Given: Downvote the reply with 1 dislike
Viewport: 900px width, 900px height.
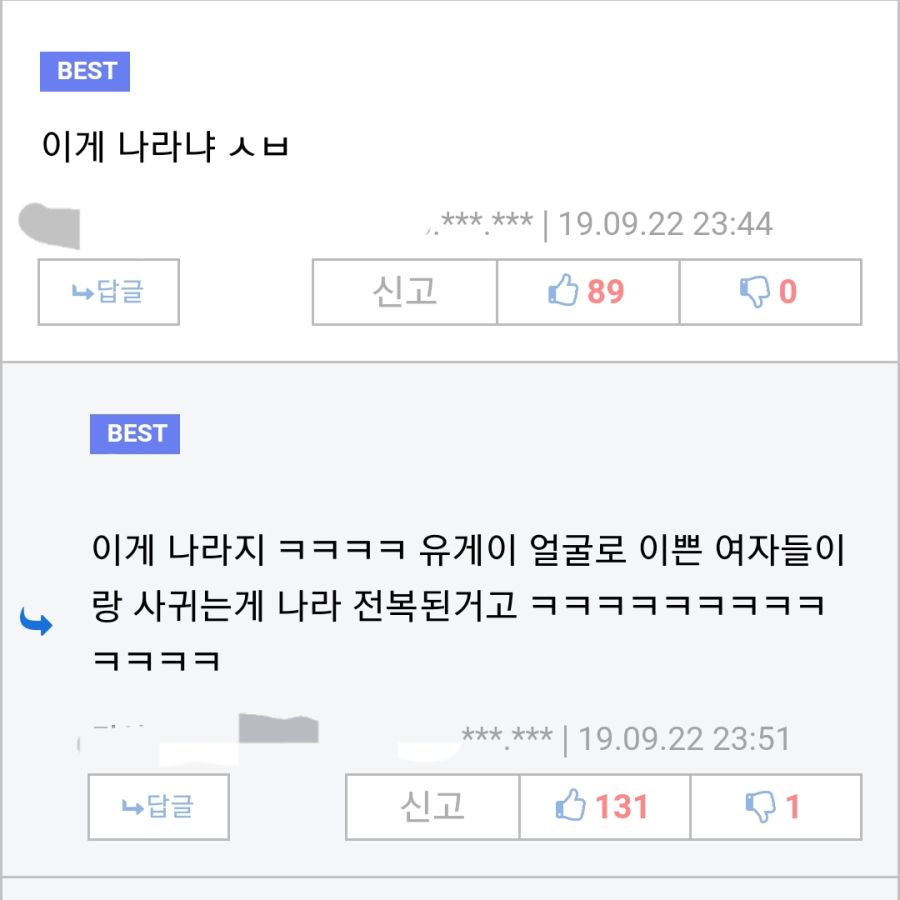Looking at the screenshot, I should [775, 807].
